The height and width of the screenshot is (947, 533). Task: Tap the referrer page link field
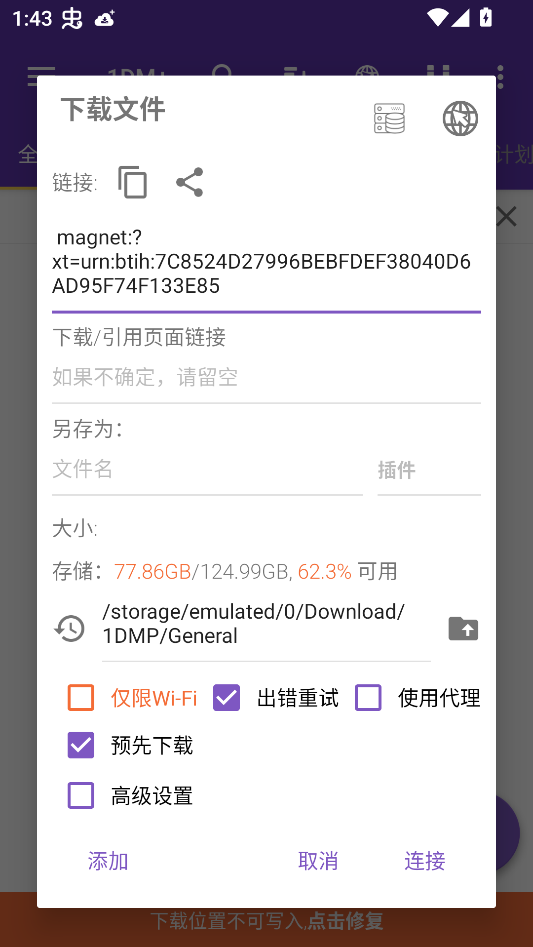pos(266,378)
